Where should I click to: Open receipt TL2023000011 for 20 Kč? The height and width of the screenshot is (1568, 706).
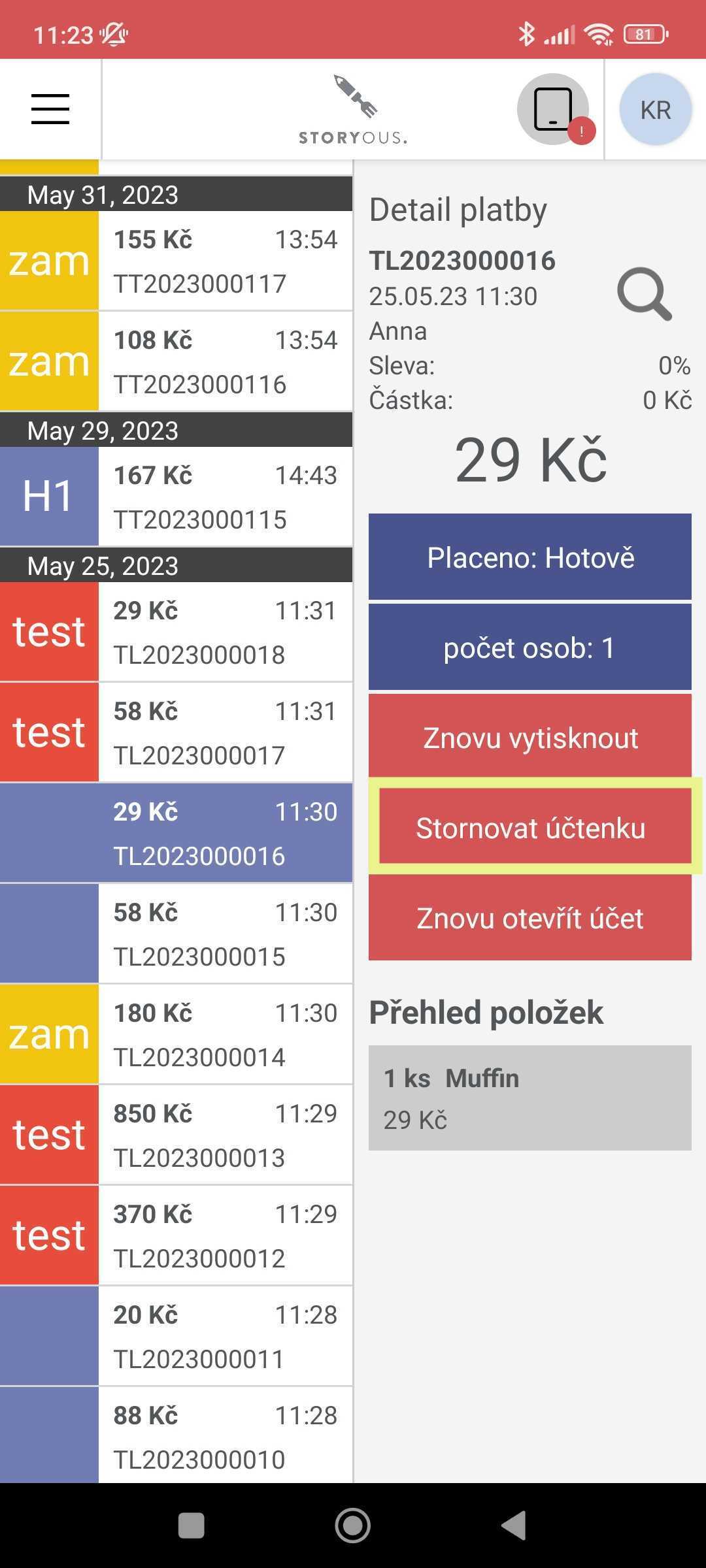click(x=176, y=1336)
